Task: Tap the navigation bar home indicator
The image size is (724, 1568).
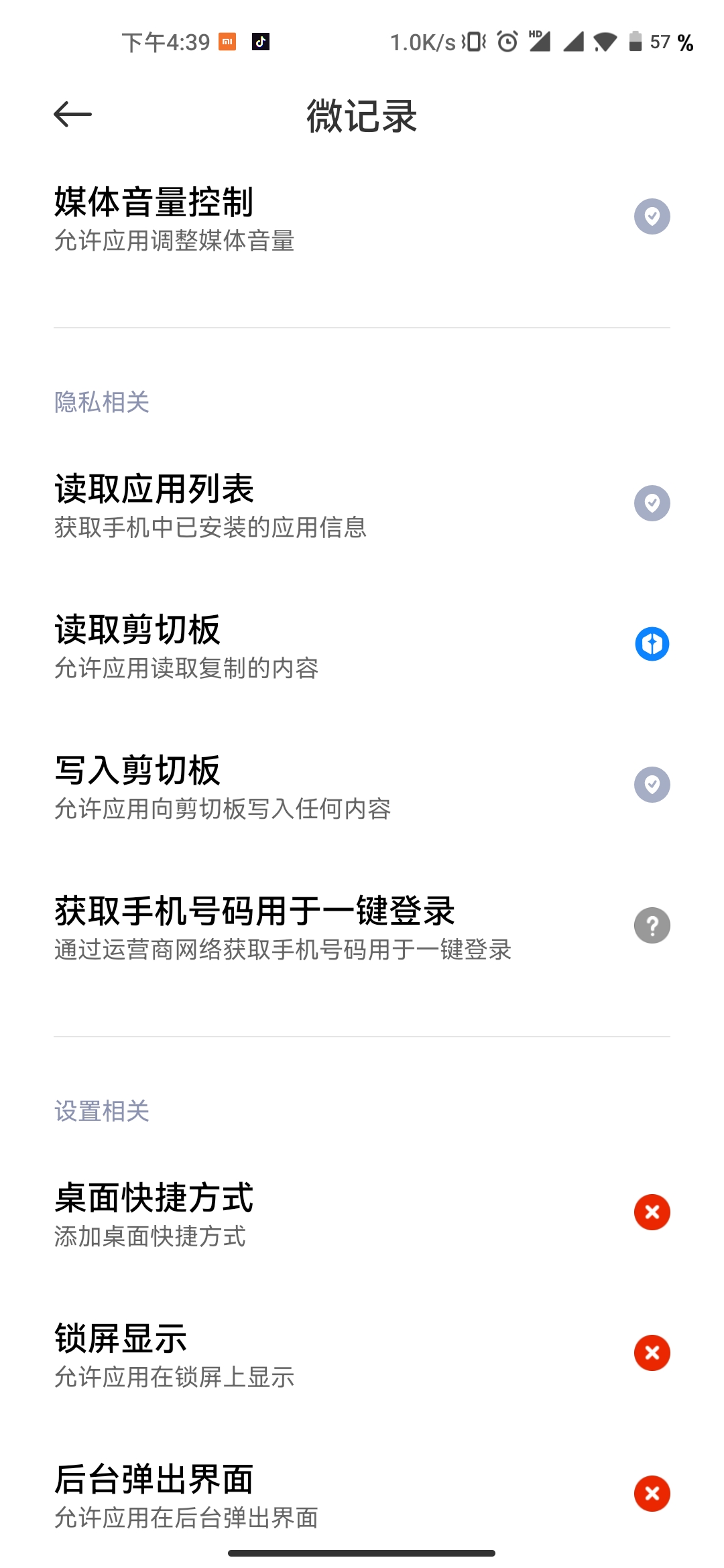Action: 362,1553
